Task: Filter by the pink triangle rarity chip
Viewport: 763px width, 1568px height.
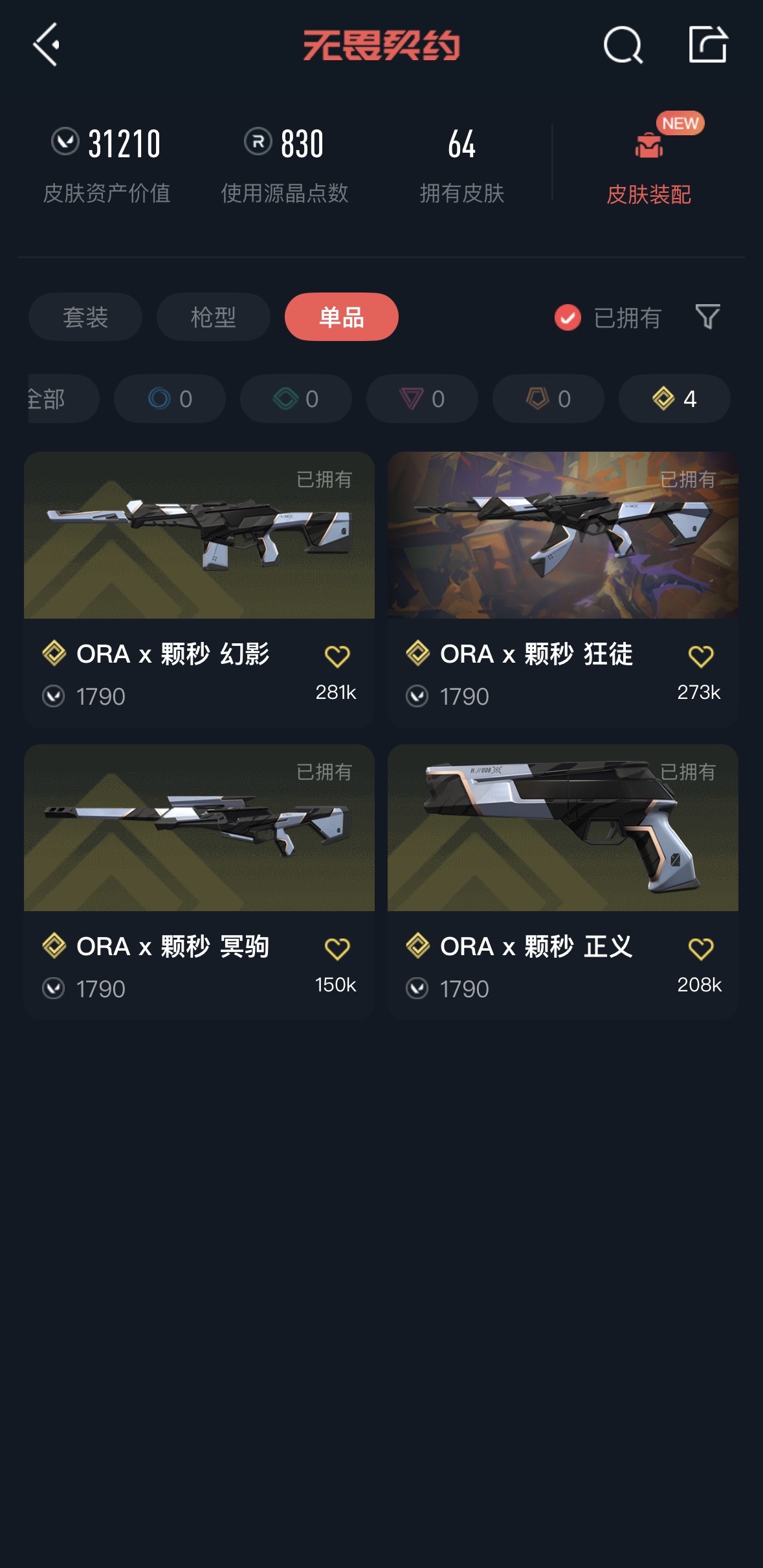Action: click(422, 399)
